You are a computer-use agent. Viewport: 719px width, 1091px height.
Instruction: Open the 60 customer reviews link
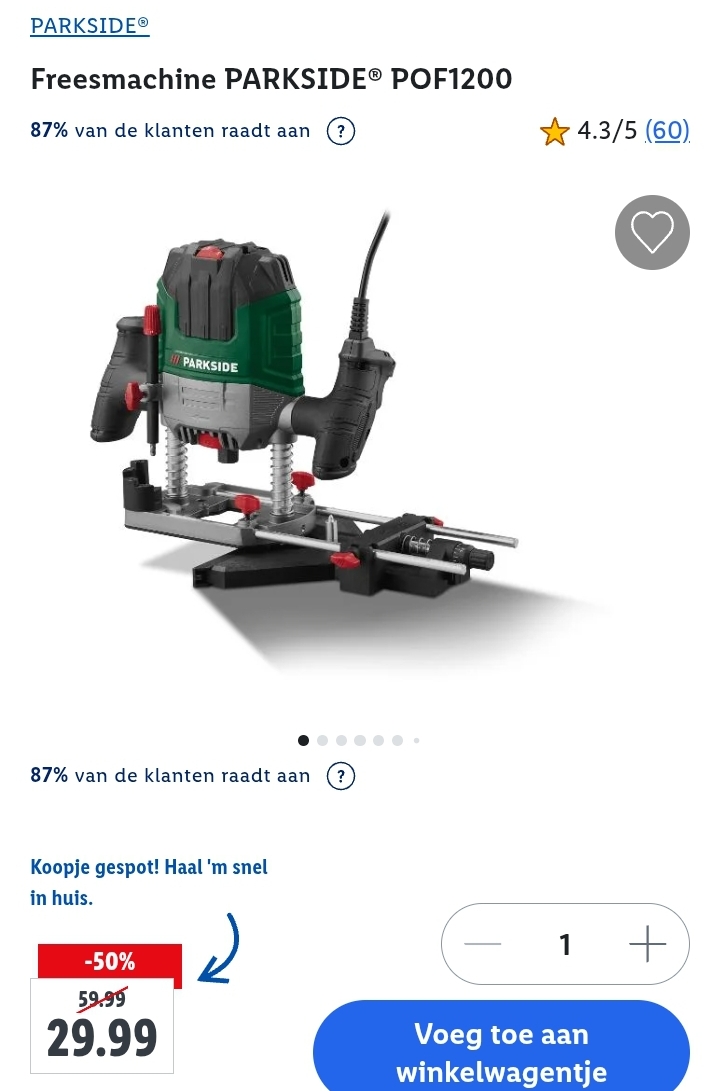click(667, 130)
